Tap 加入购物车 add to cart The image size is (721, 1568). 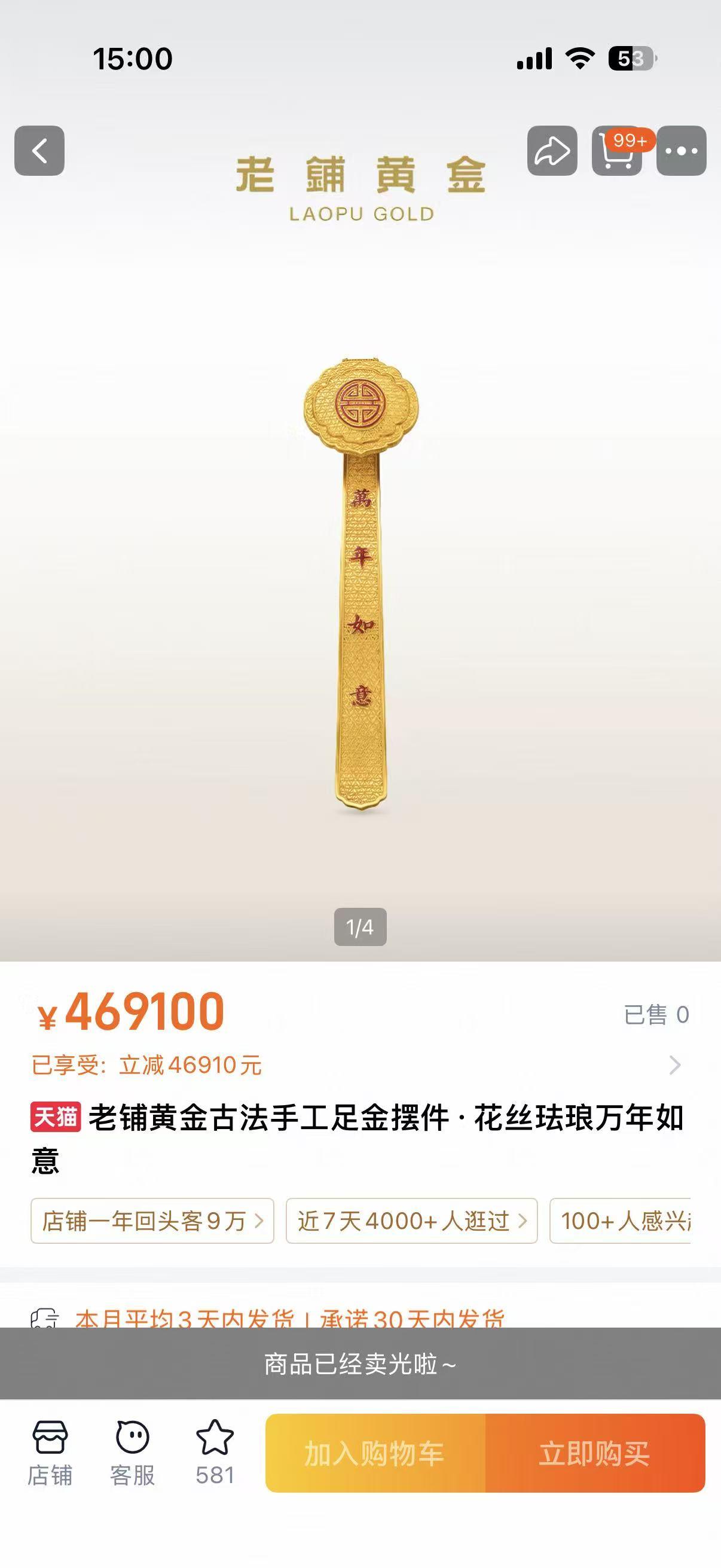[375, 1454]
